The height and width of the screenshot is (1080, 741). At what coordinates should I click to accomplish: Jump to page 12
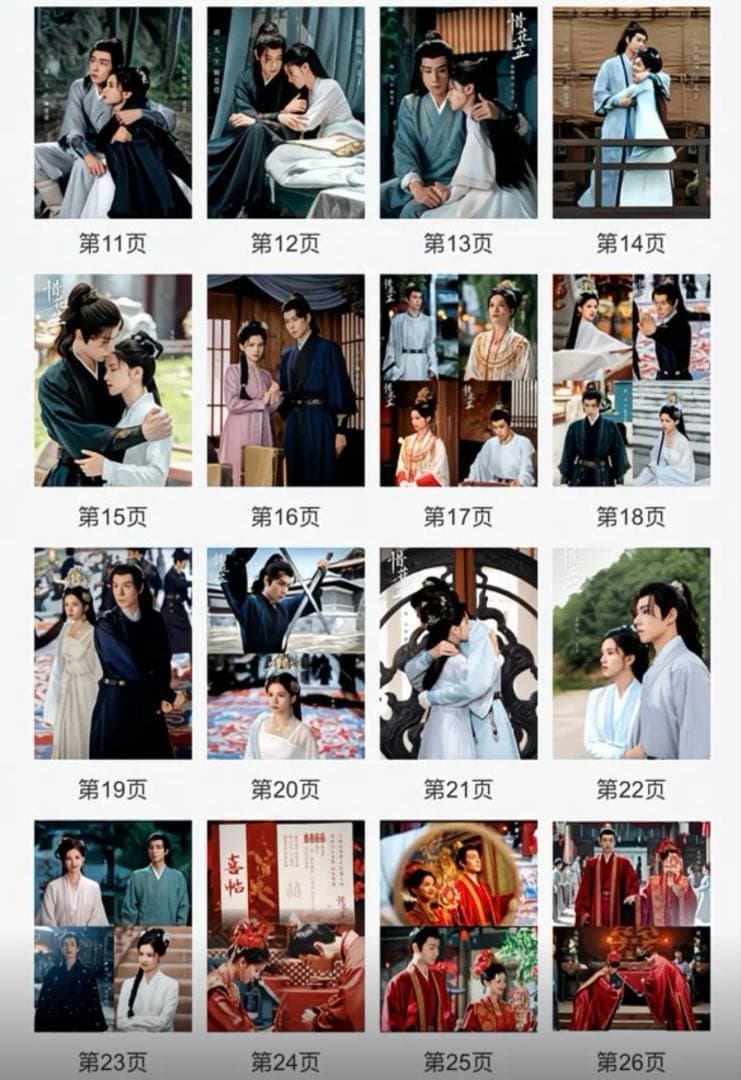pyautogui.click(x=286, y=113)
